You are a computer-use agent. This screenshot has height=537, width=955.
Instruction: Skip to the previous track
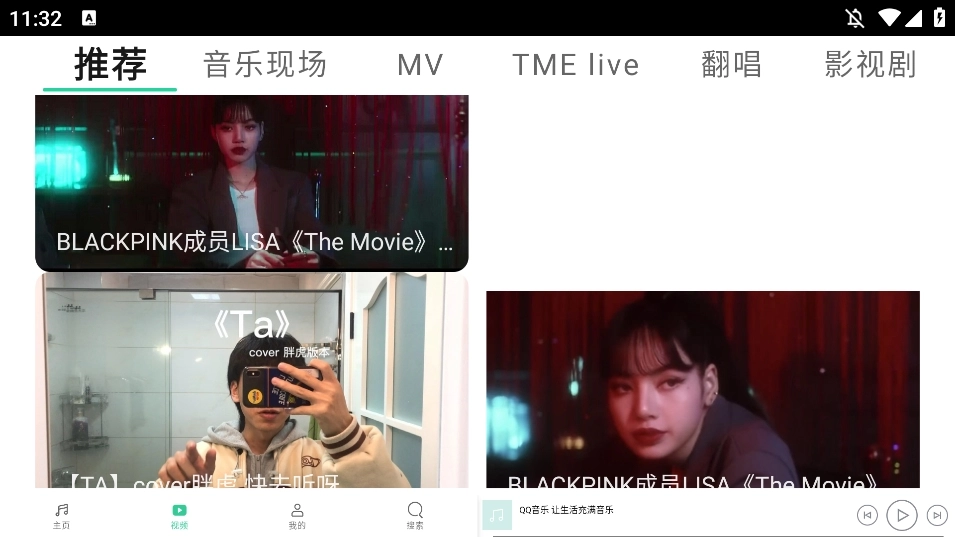(x=867, y=515)
